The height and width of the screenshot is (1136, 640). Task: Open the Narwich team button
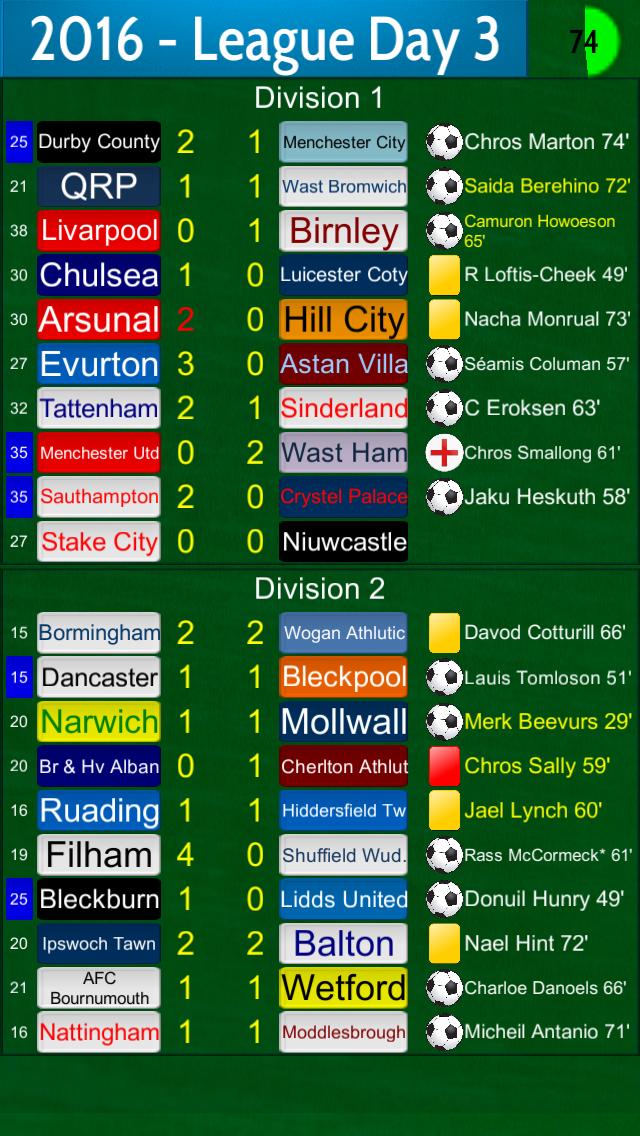click(99, 722)
